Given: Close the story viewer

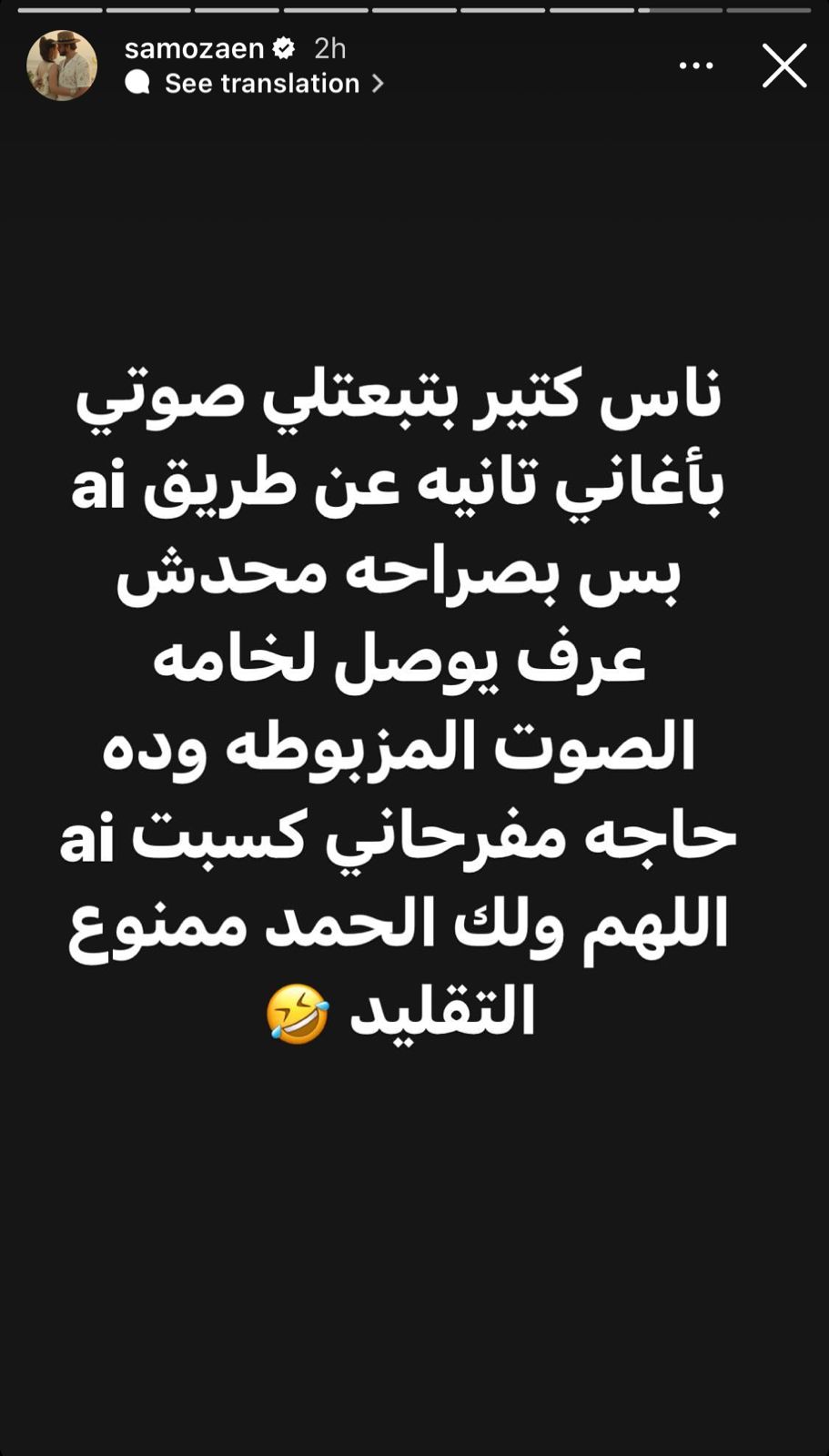Looking at the screenshot, I should pyautogui.click(x=784, y=66).
